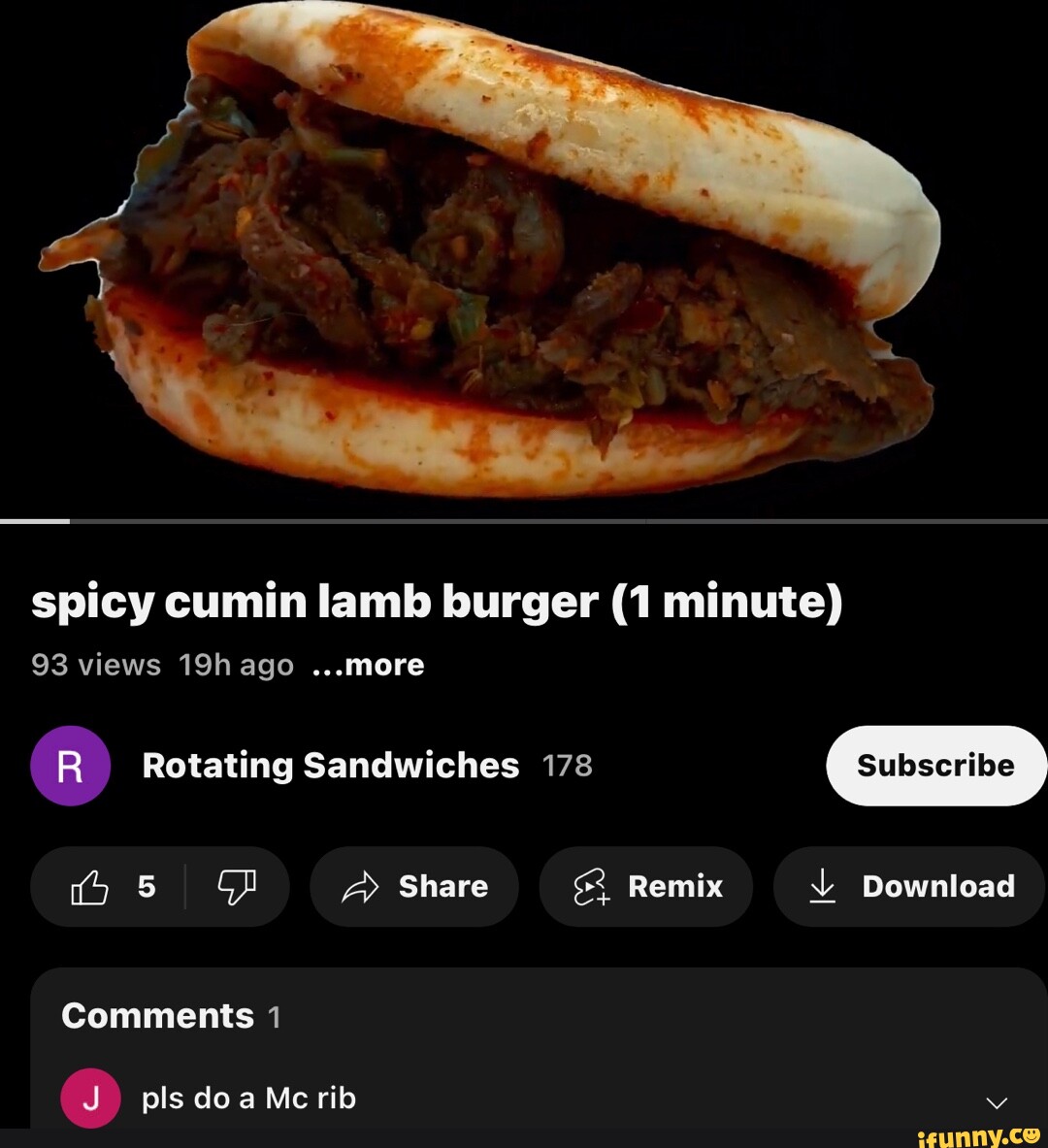This screenshot has width=1048, height=1148.
Task: Open the Share options
Action: point(413,886)
